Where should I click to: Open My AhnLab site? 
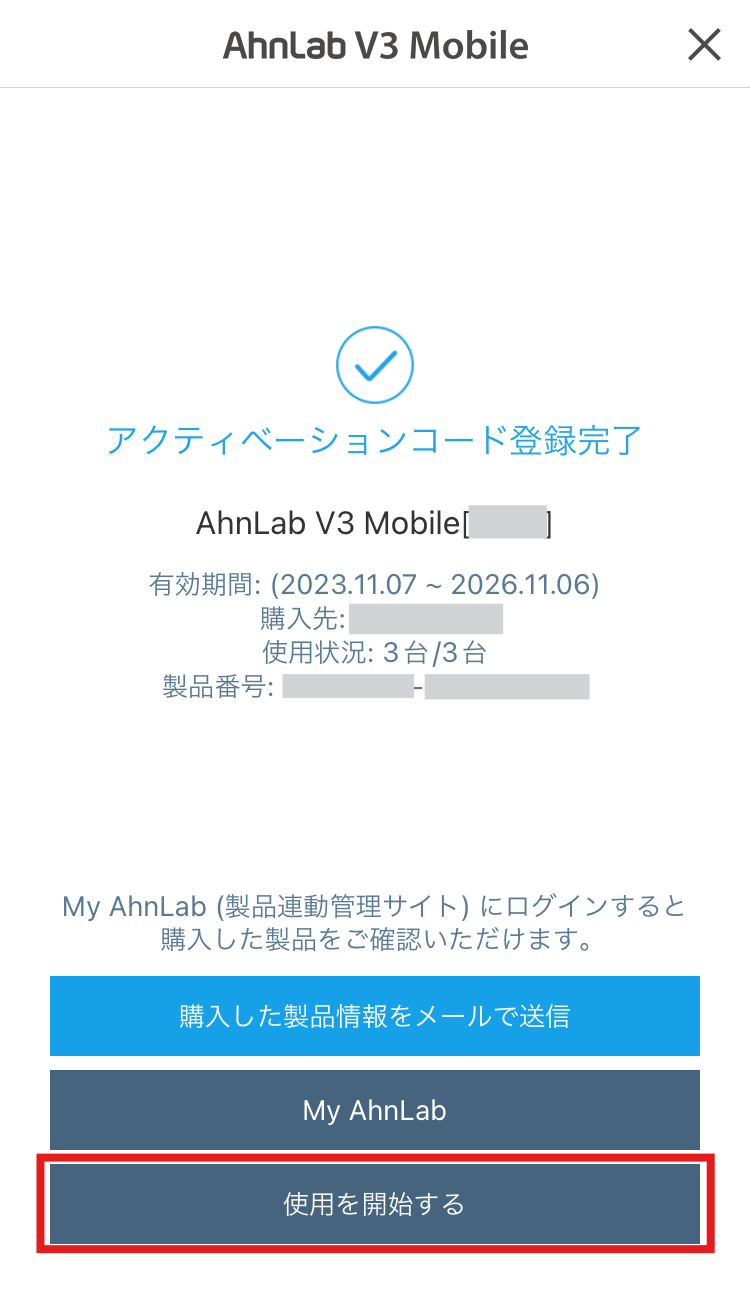375,1110
